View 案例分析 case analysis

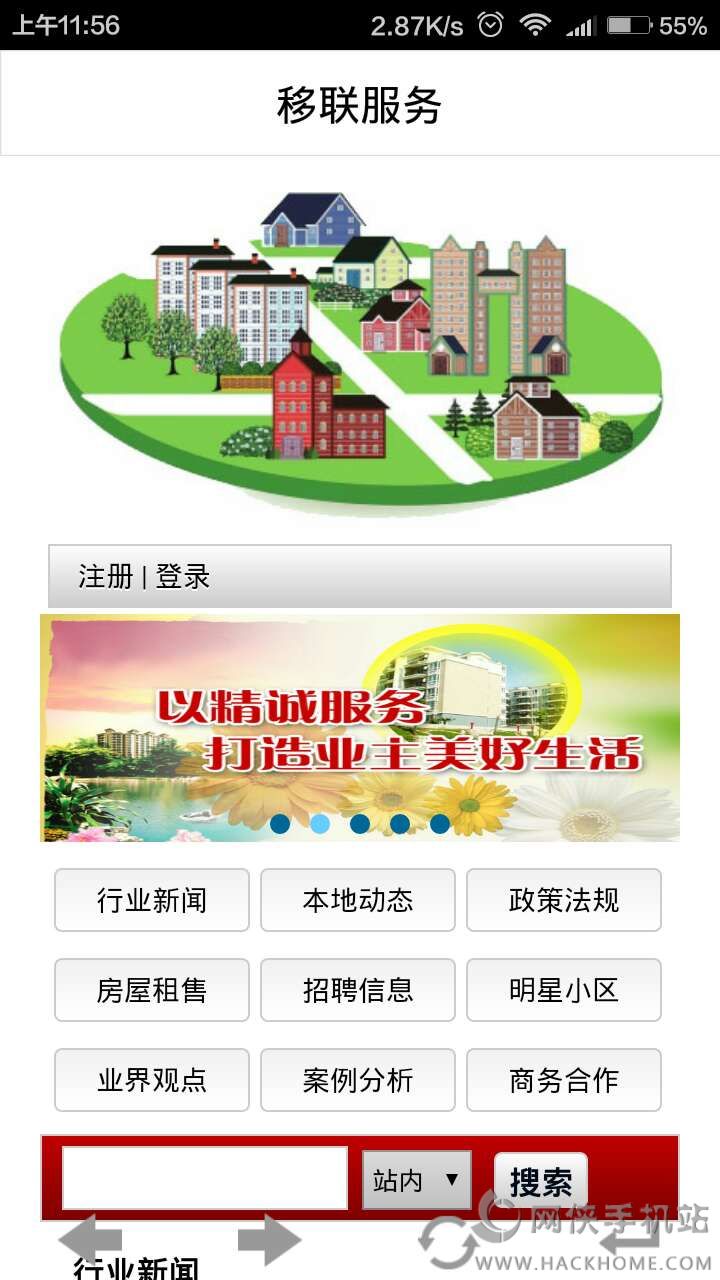(x=358, y=1080)
